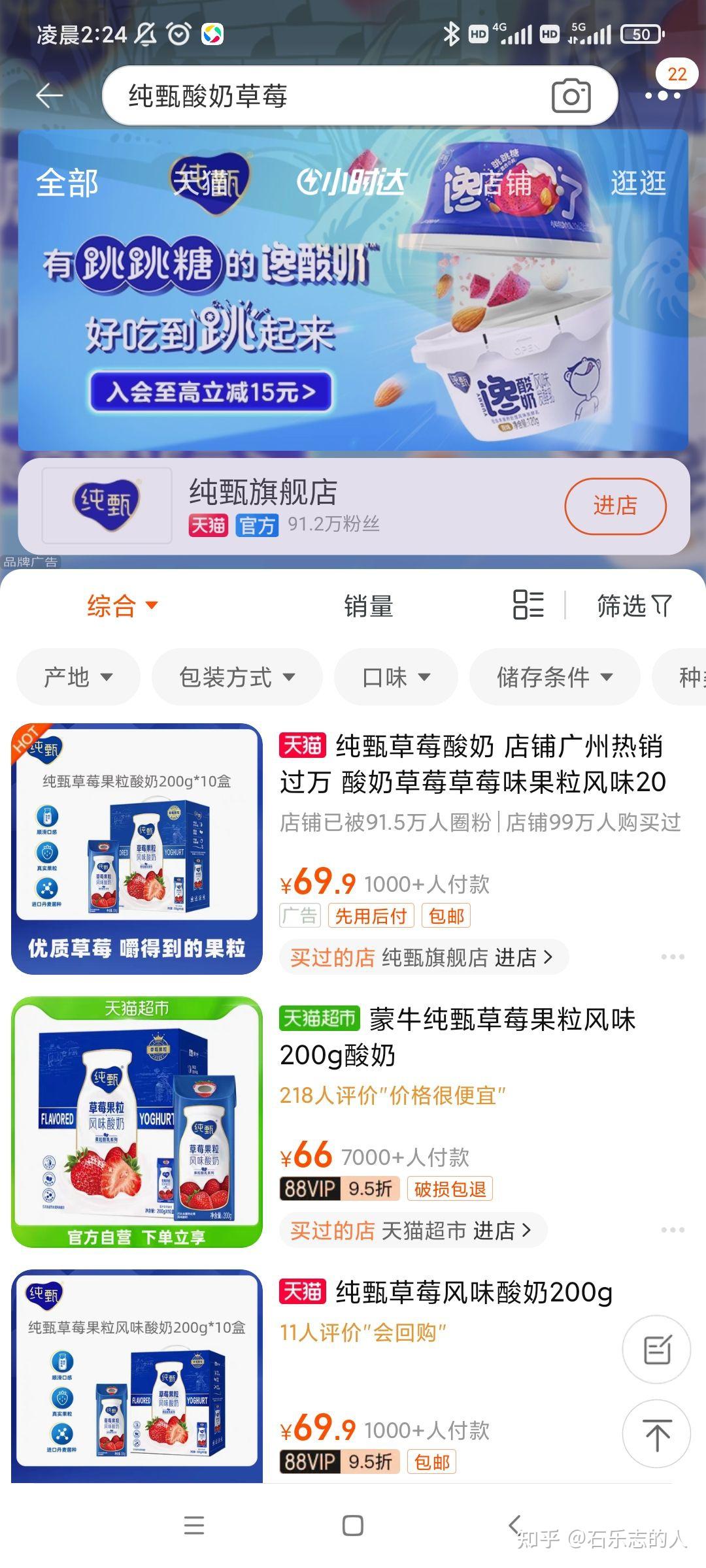
Task: Tap 进店 to enter 纯甄旗舰店
Action: tap(615, 506)
